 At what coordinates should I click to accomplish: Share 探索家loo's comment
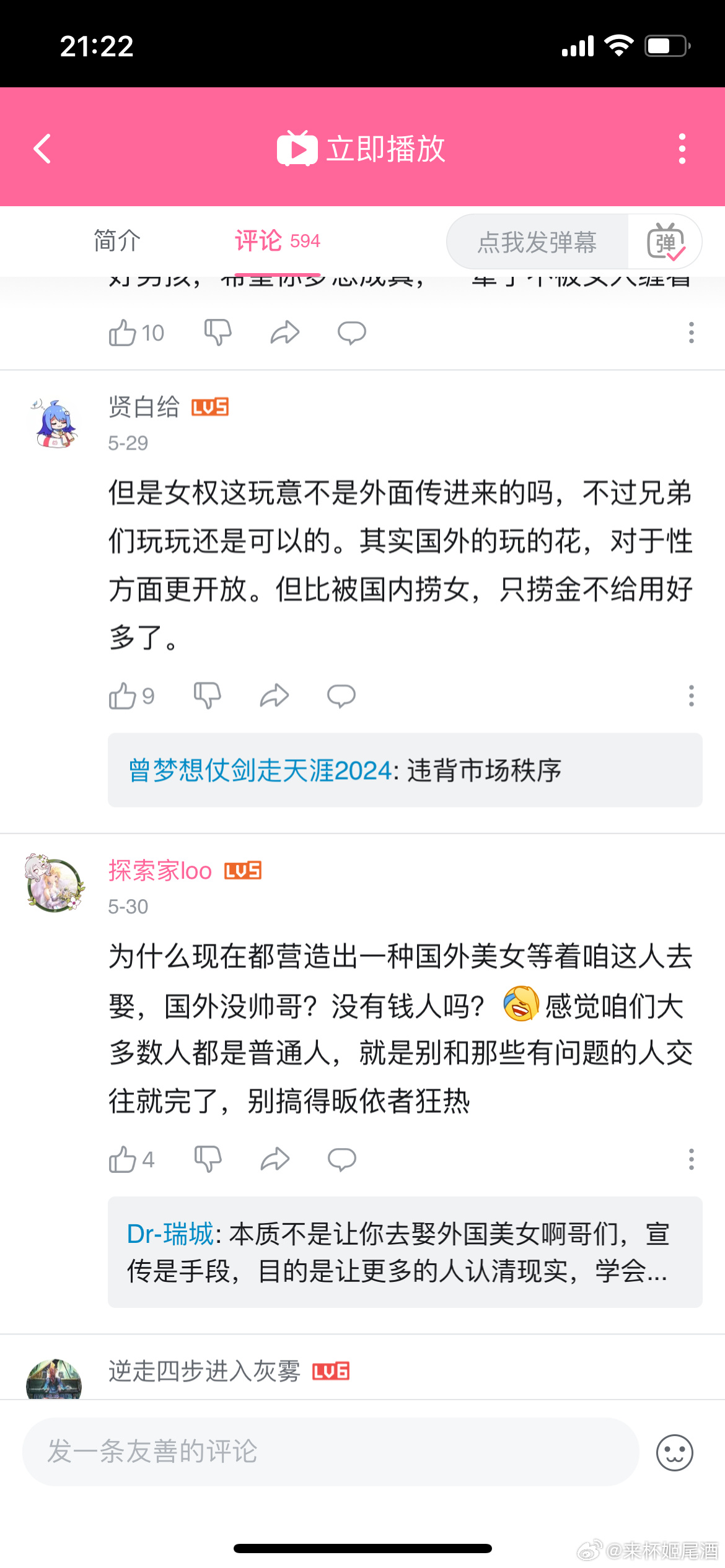click(275, 1159)
